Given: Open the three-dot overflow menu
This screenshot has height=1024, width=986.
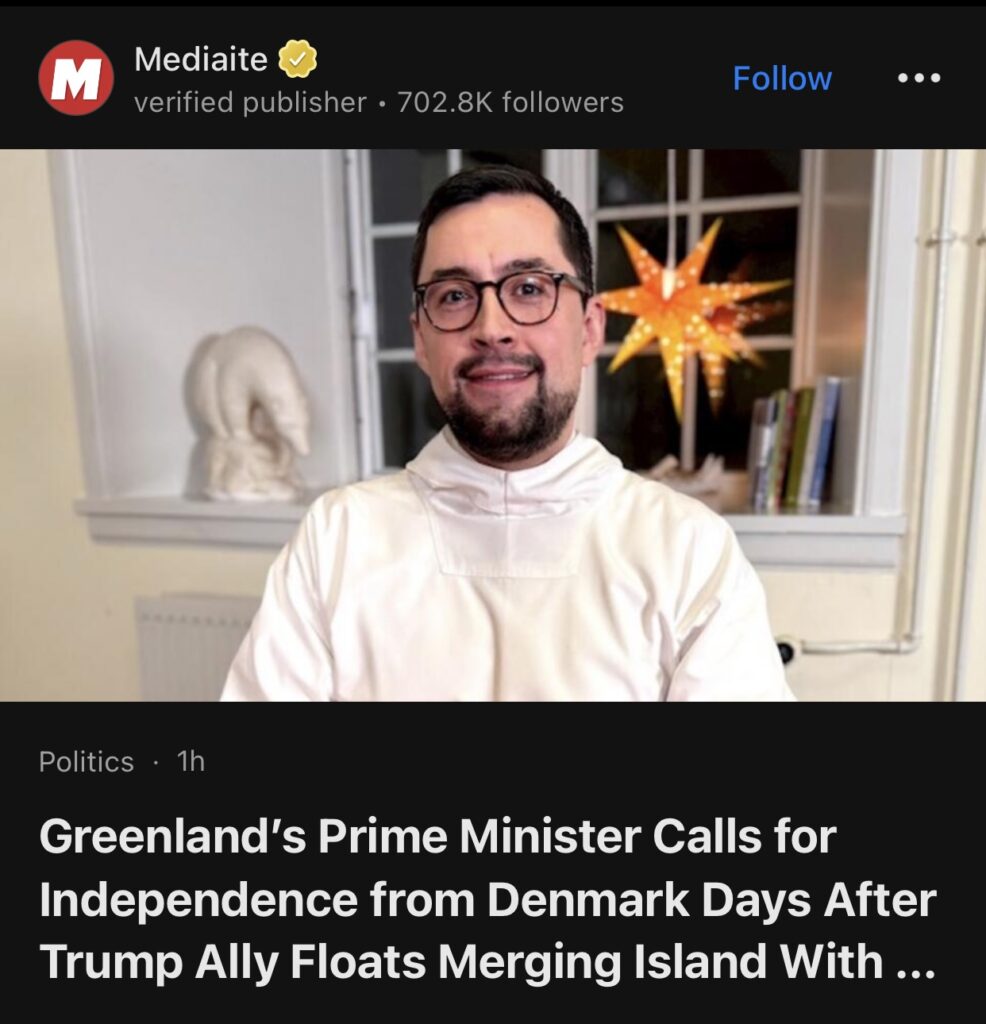Looking at the screenshot, I should coord(918,79).
